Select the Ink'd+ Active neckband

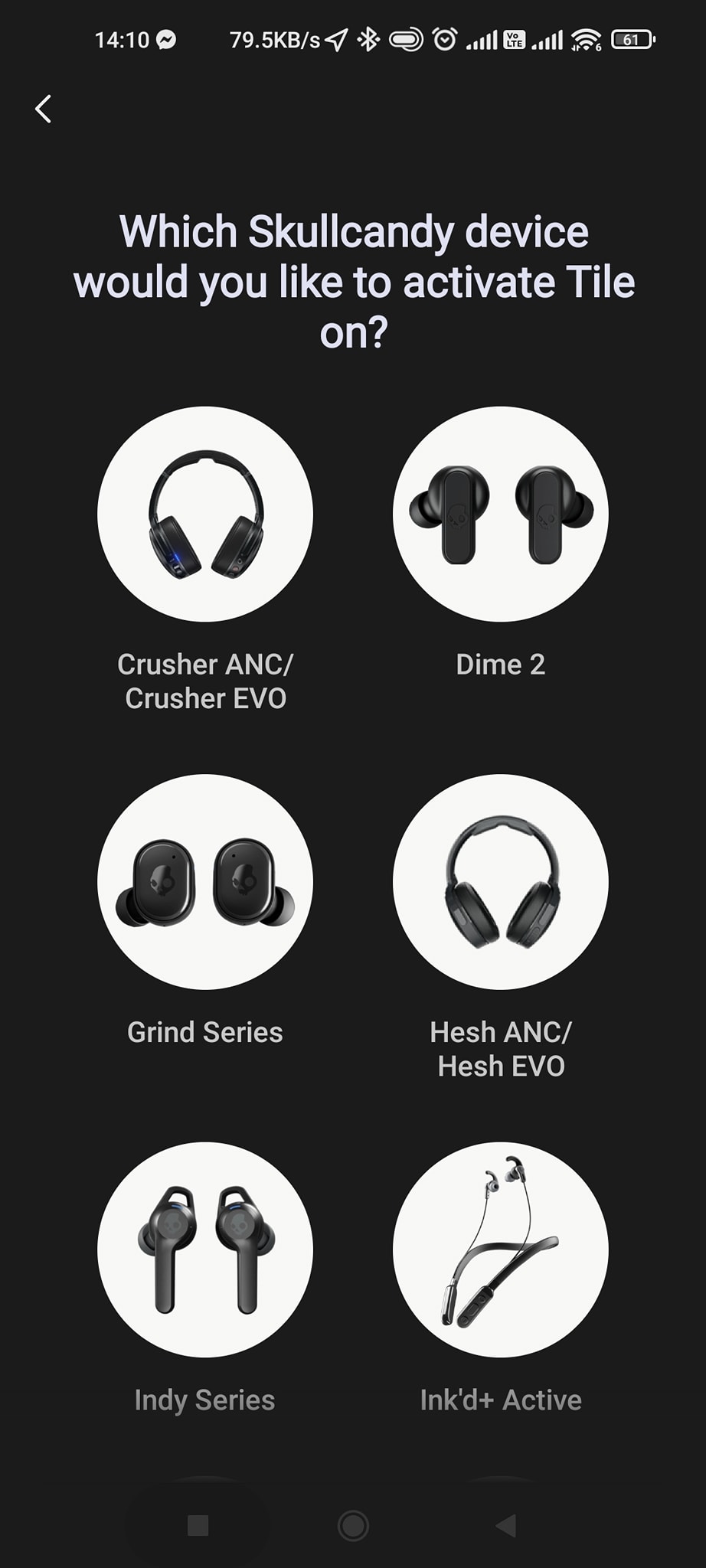click(x=500, y=1249)
